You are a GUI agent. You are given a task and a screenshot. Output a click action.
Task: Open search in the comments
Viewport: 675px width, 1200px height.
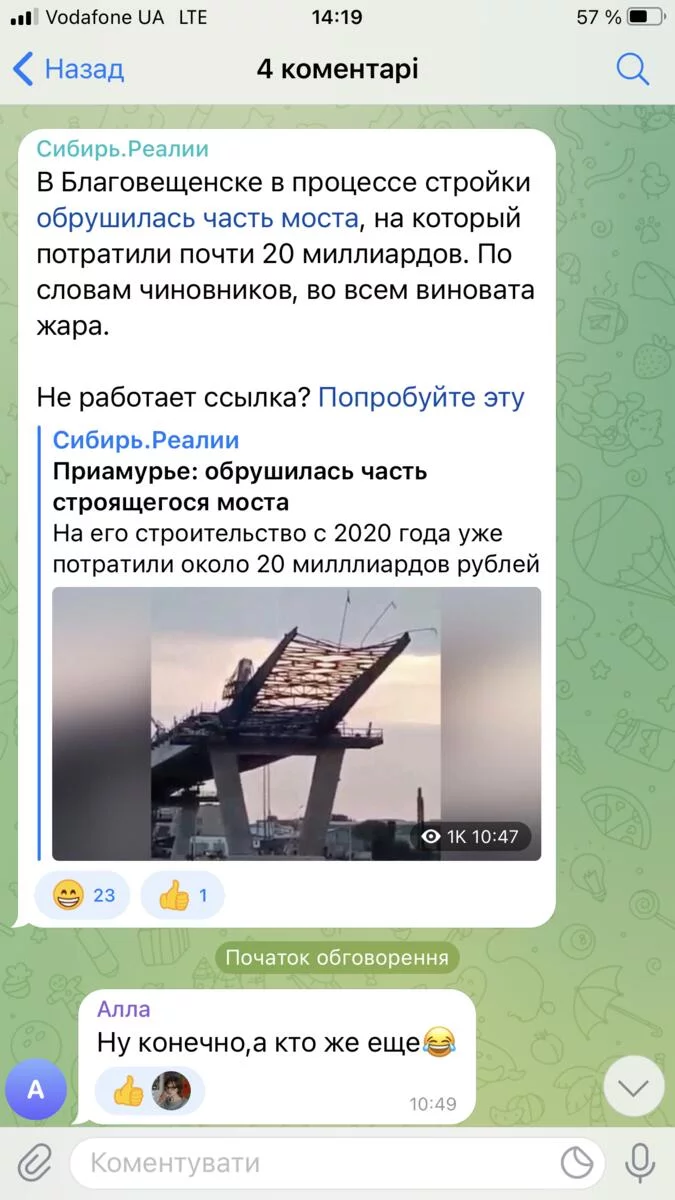click(x=633, y=69)
